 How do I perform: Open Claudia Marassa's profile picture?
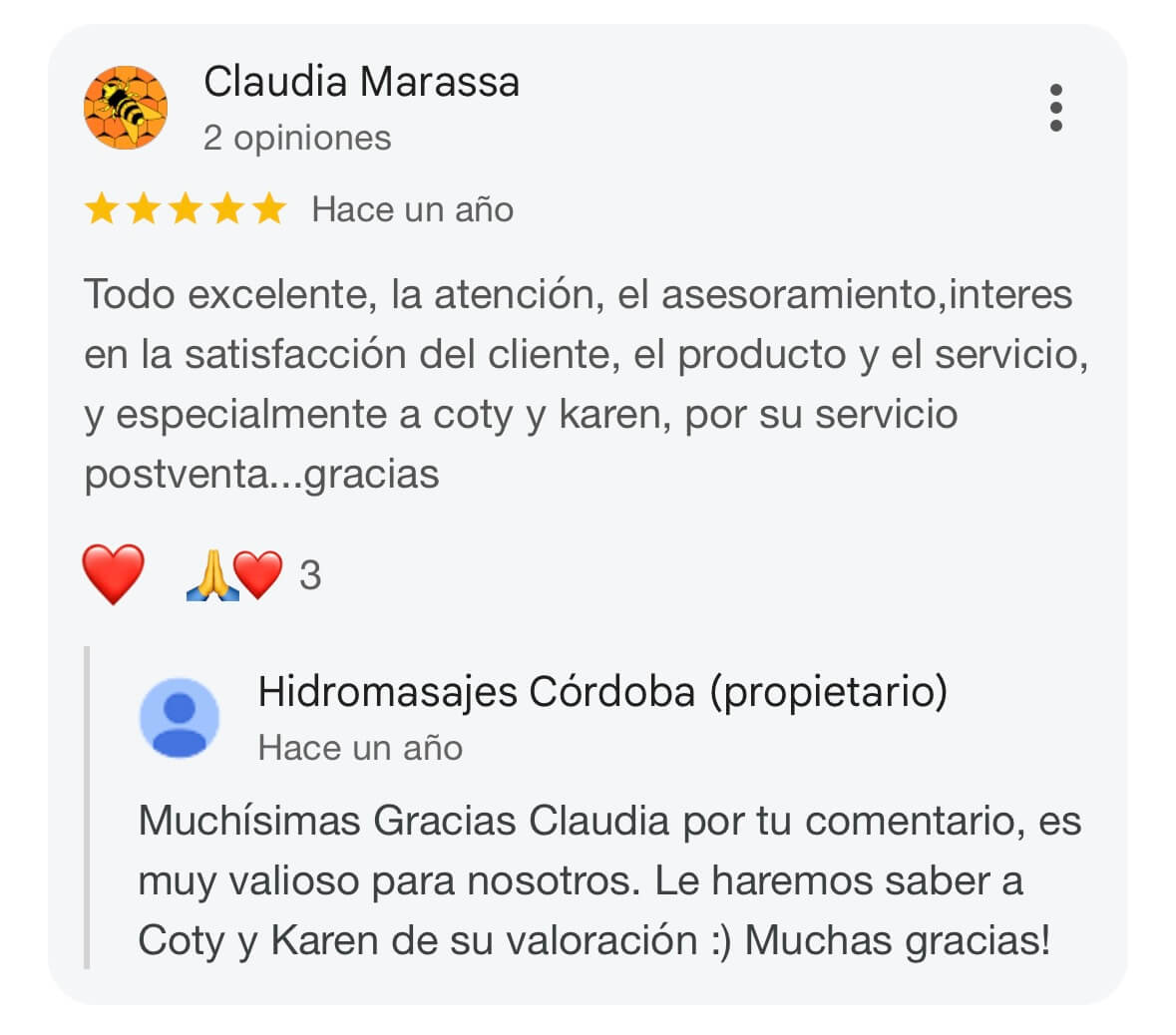point(126,108)
